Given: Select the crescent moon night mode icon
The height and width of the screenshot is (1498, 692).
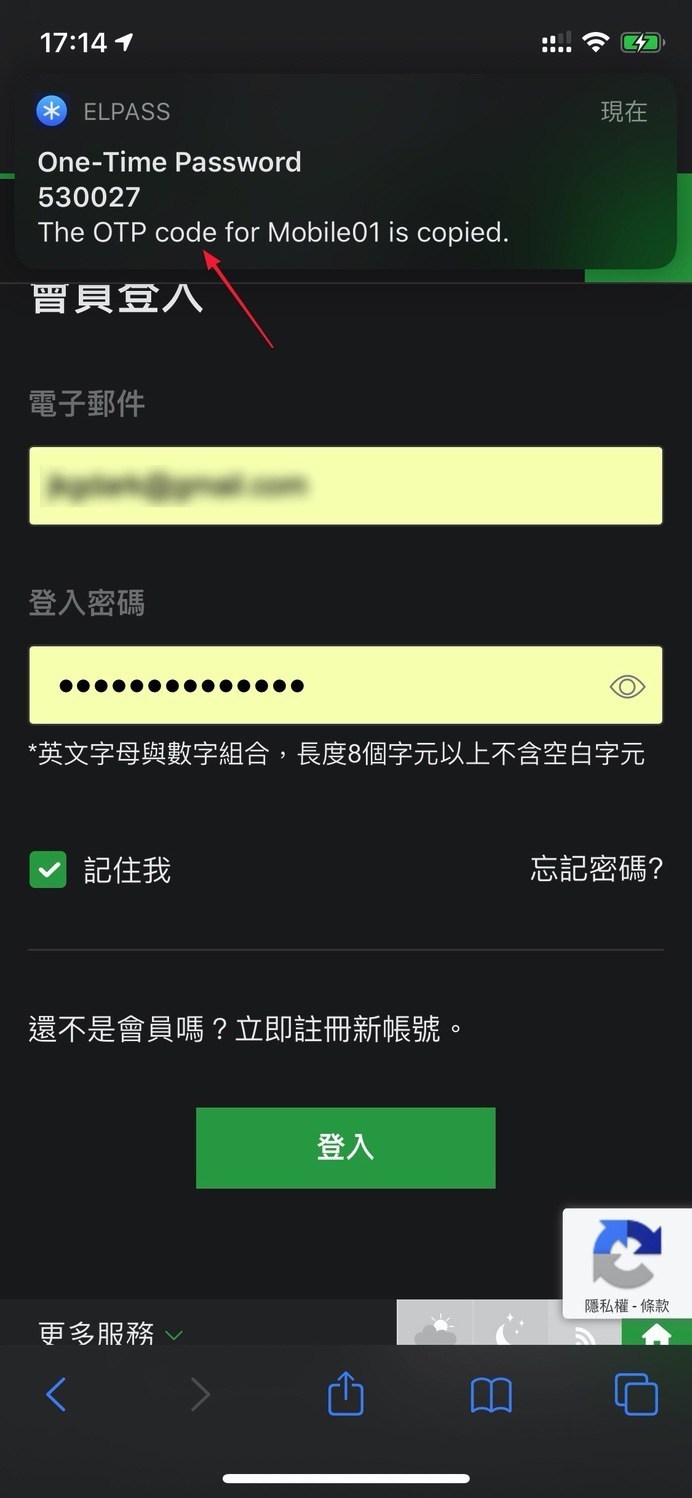Looking at the screenshot, I should 509,1330.
